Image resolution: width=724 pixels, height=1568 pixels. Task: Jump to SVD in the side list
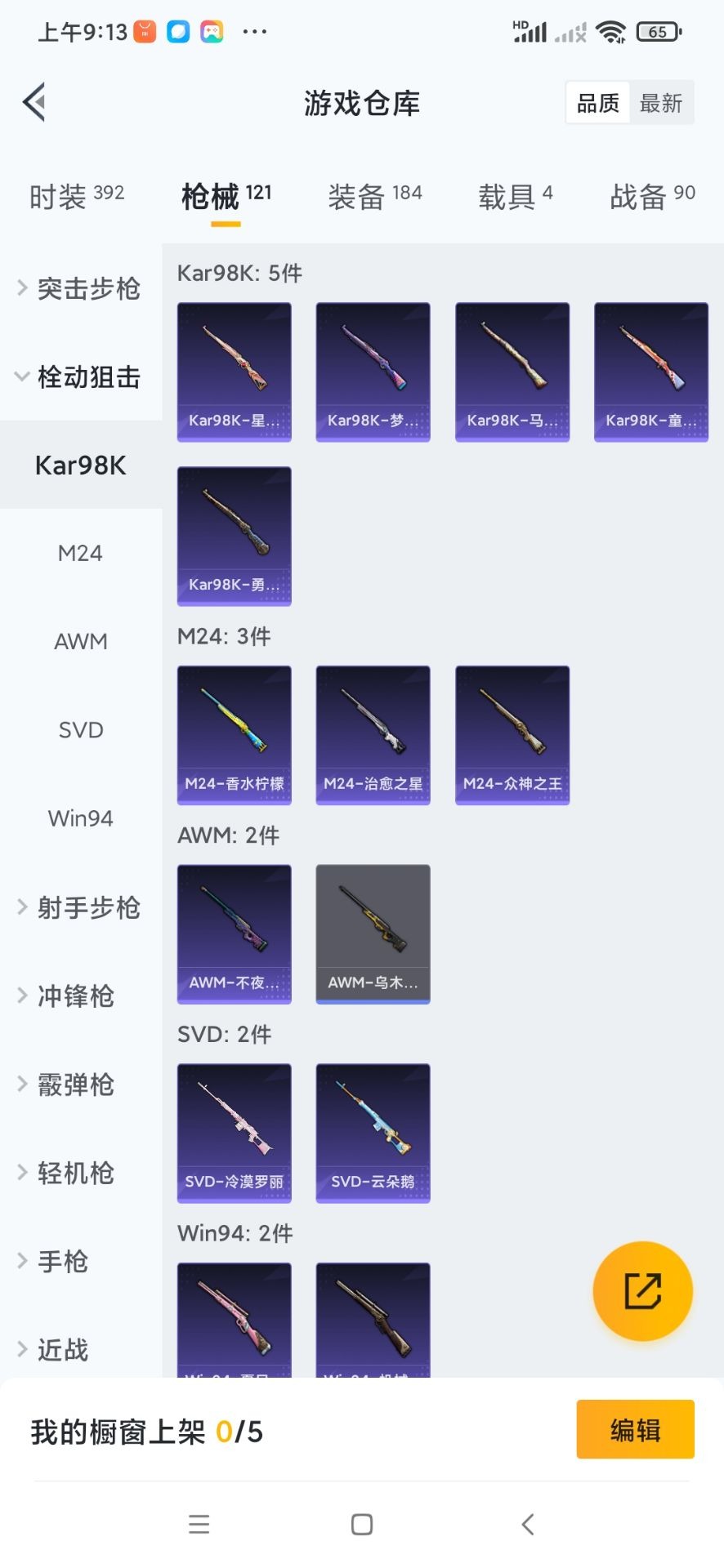(80, 729)
